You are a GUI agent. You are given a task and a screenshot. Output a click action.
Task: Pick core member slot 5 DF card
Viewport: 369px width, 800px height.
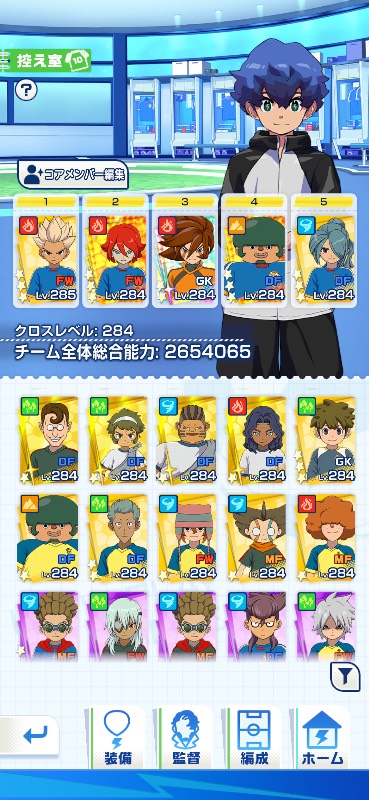pos(324,251)
